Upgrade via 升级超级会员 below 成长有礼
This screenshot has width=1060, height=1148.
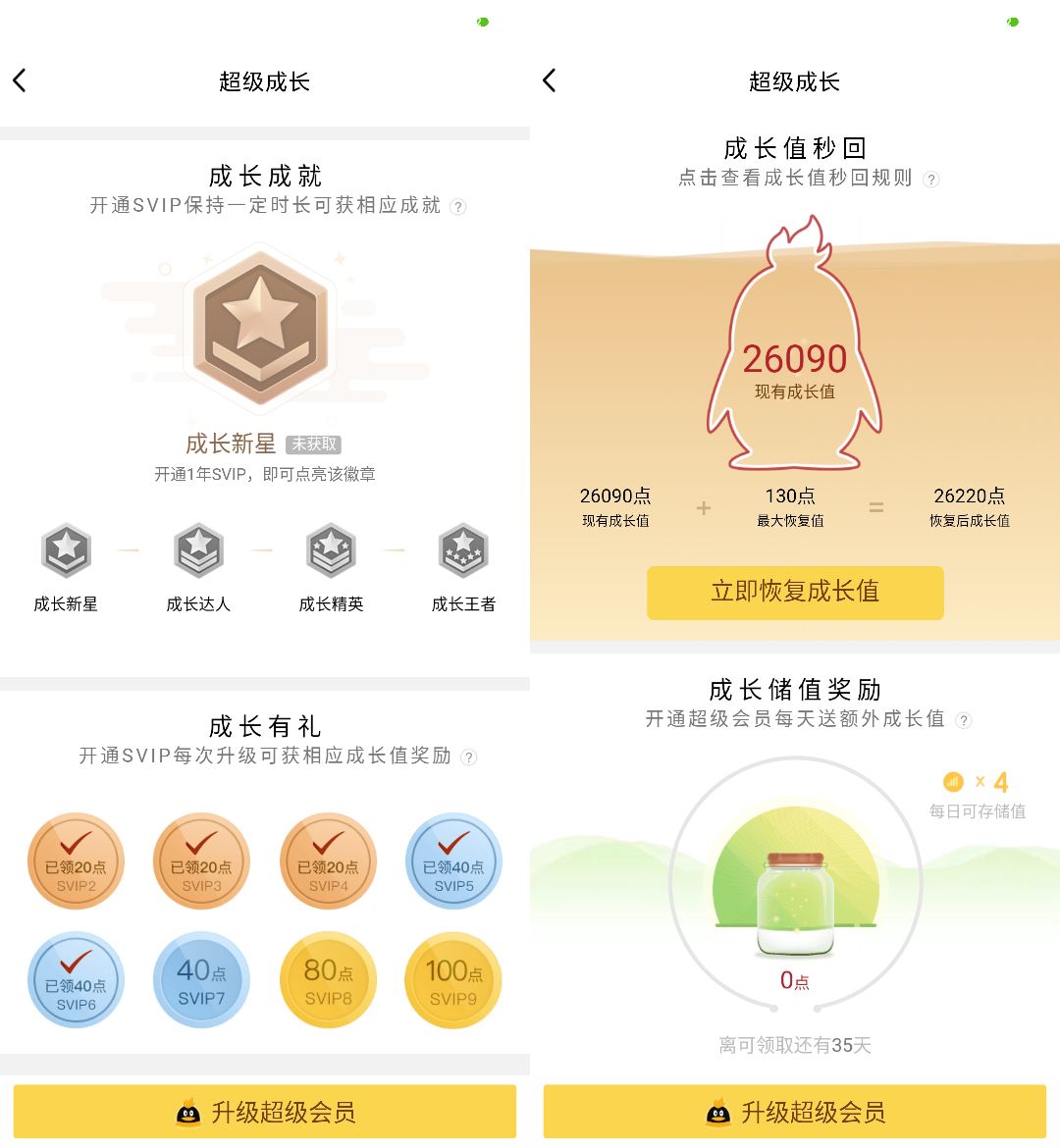tap(265, 1112)
